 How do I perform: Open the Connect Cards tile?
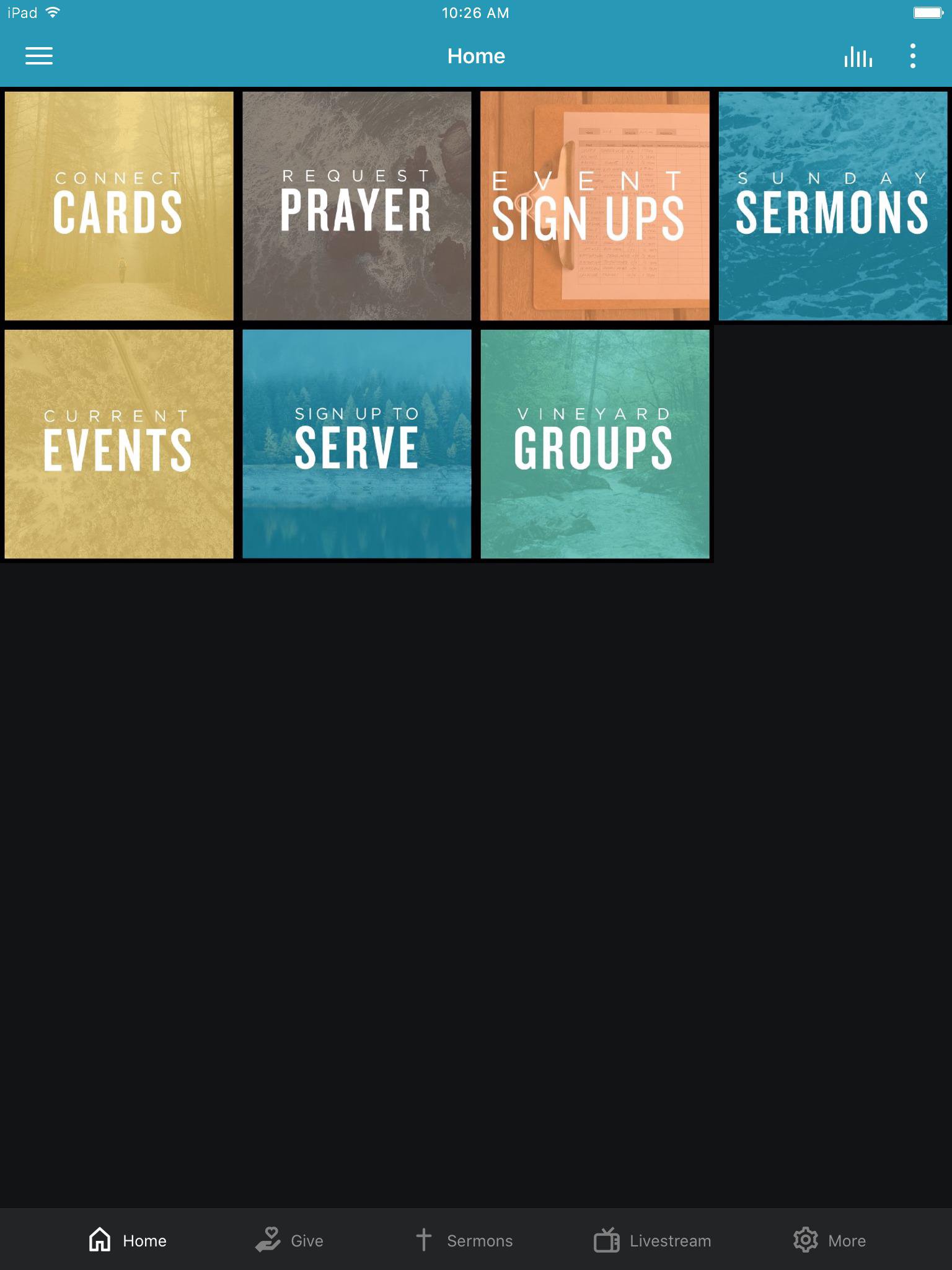click(120, 205)
